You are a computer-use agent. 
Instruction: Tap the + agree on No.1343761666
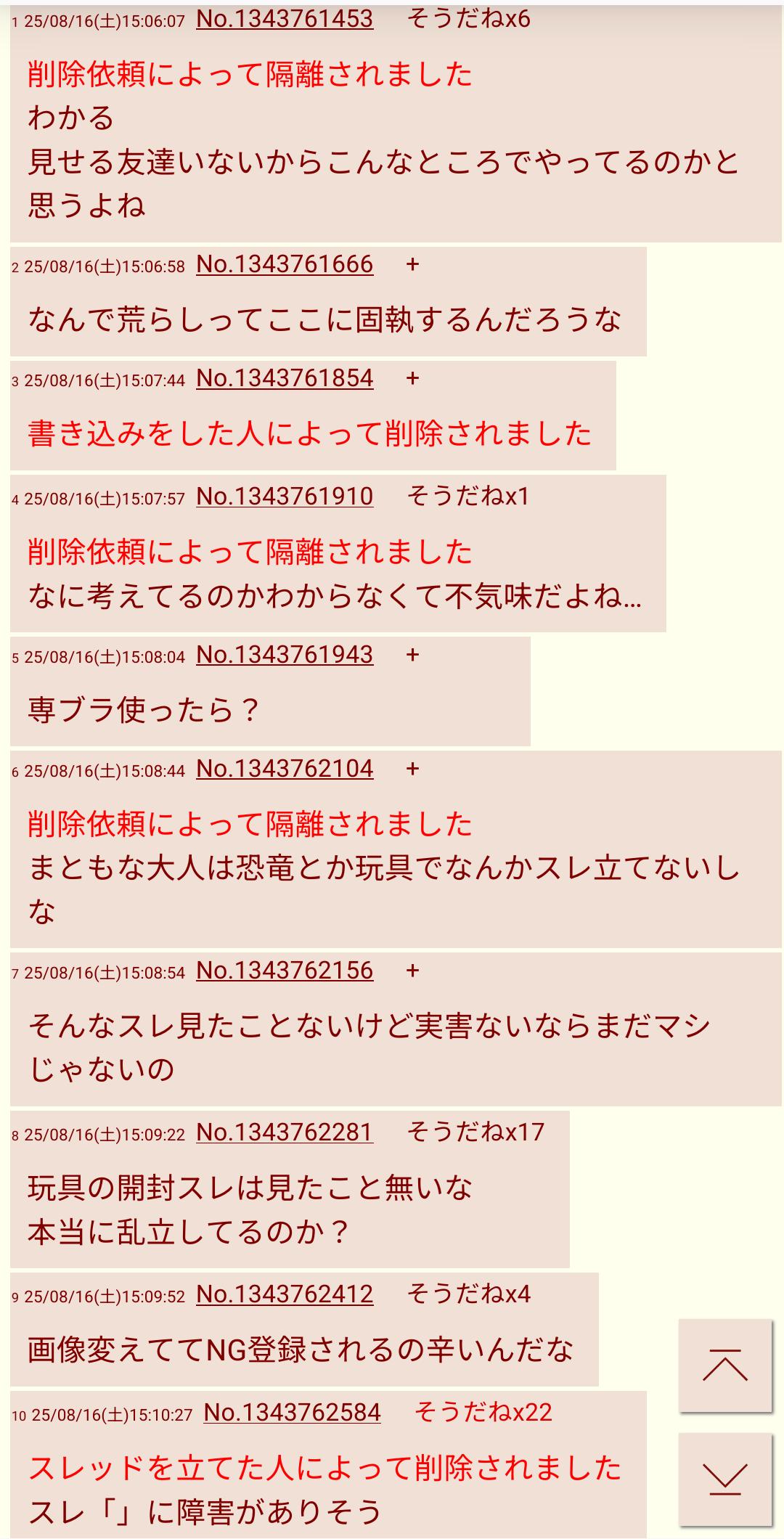412,264
